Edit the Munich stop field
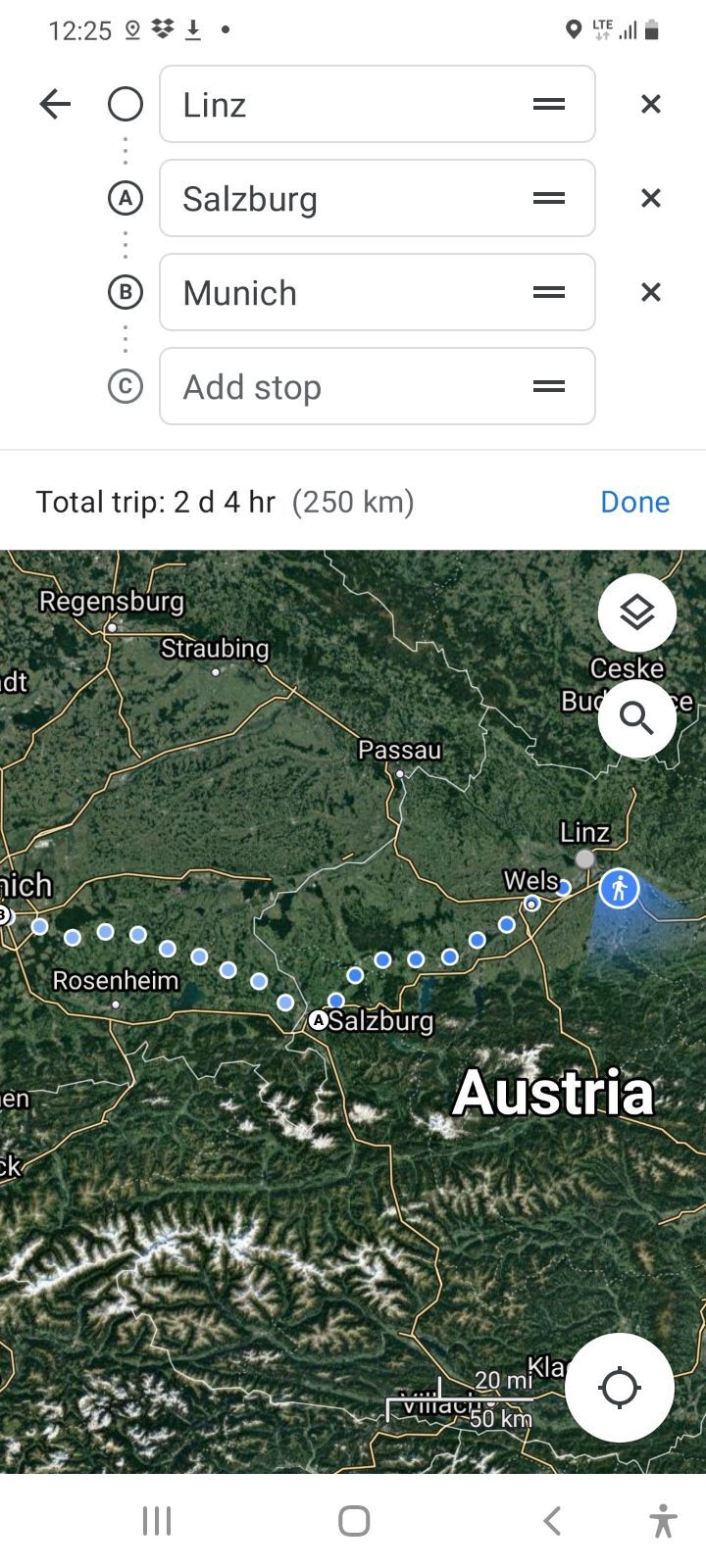This screenshot has width=706, height=1568. click(x=343, y=292)
